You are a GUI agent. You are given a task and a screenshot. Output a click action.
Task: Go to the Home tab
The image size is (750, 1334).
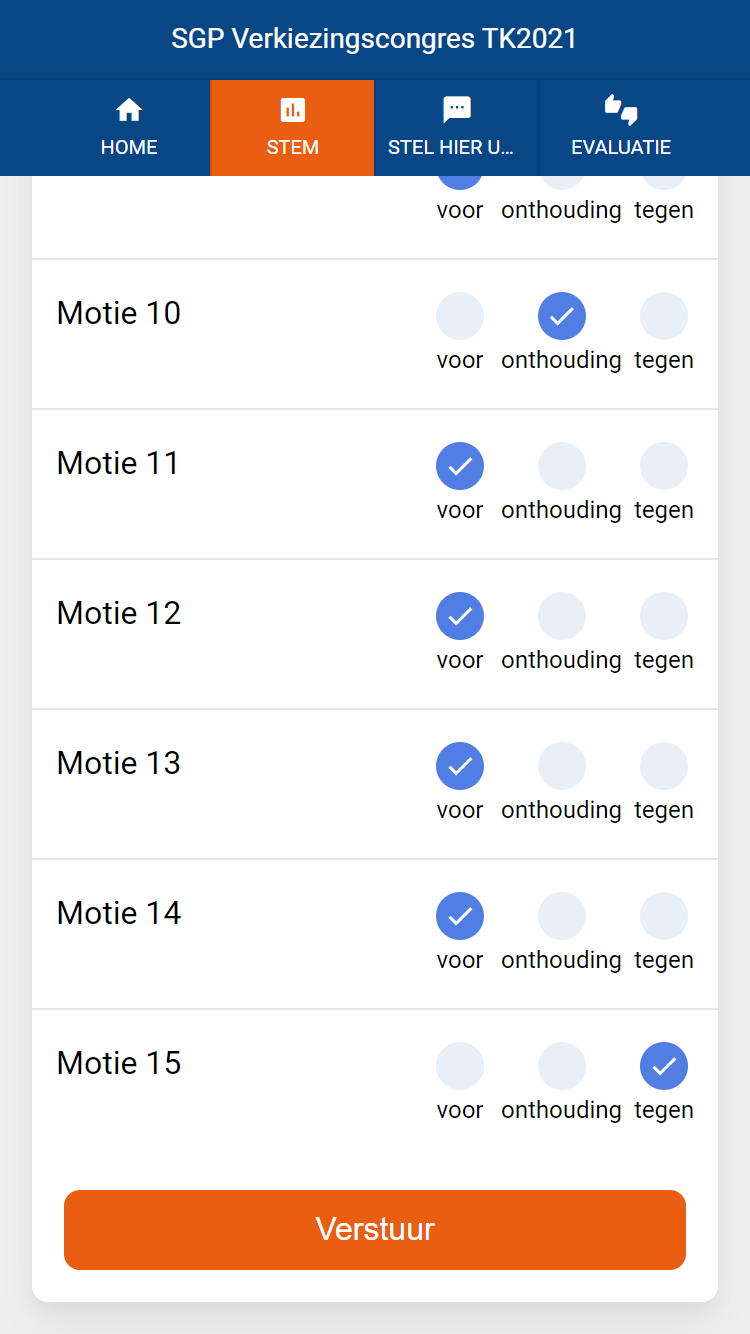pos(129,128)
